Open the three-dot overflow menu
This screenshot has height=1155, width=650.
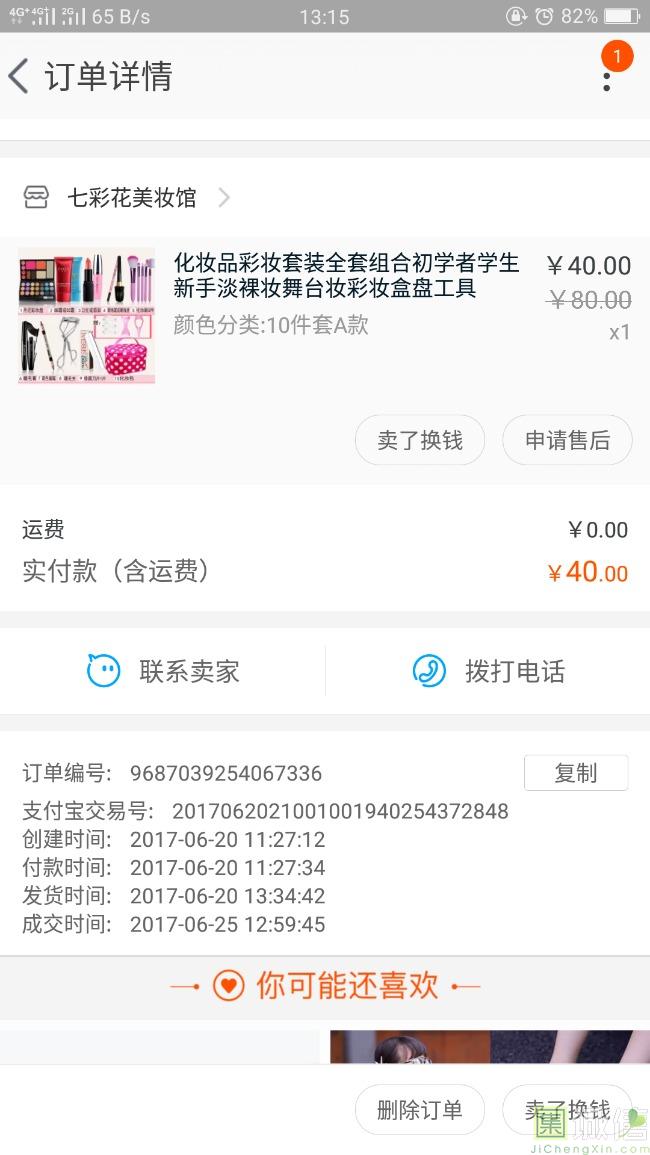point(606,76)
